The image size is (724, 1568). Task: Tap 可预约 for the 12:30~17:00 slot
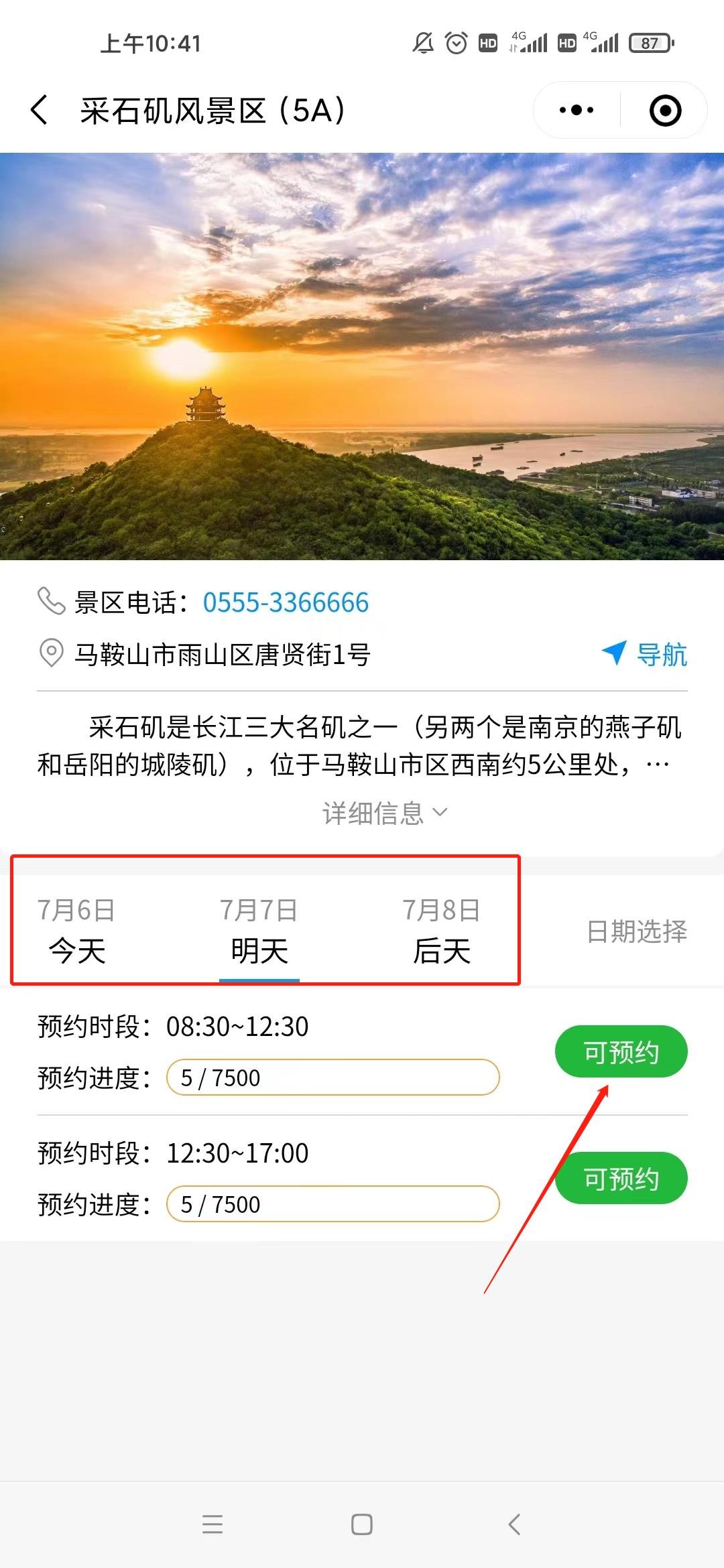tap(621, 1179)
